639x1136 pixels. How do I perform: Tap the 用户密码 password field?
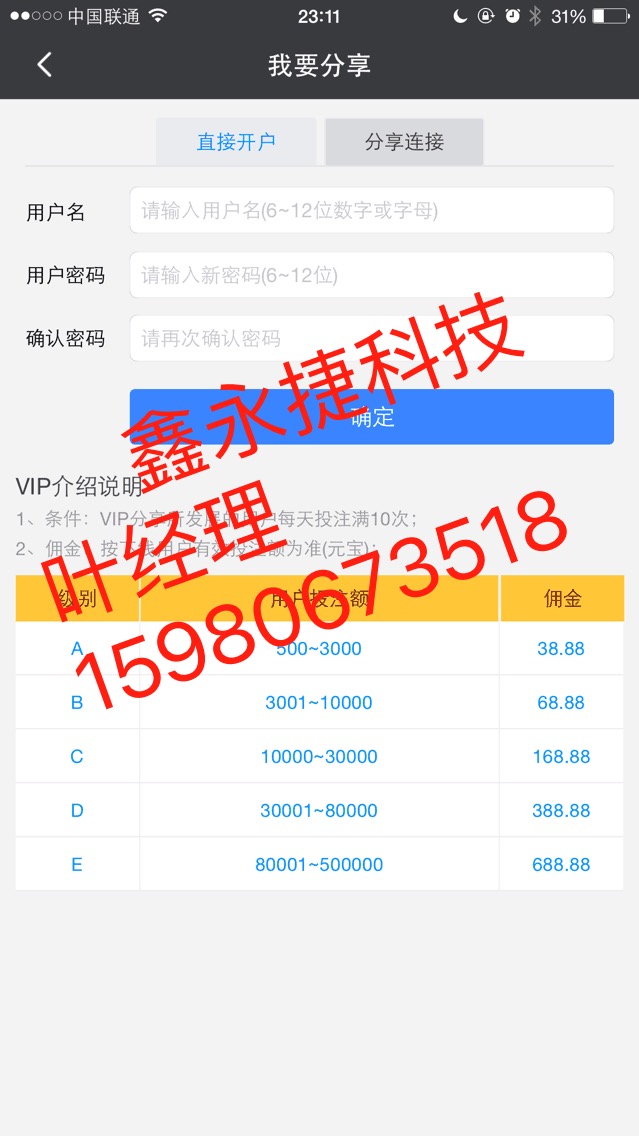click(x=371, y=275)
